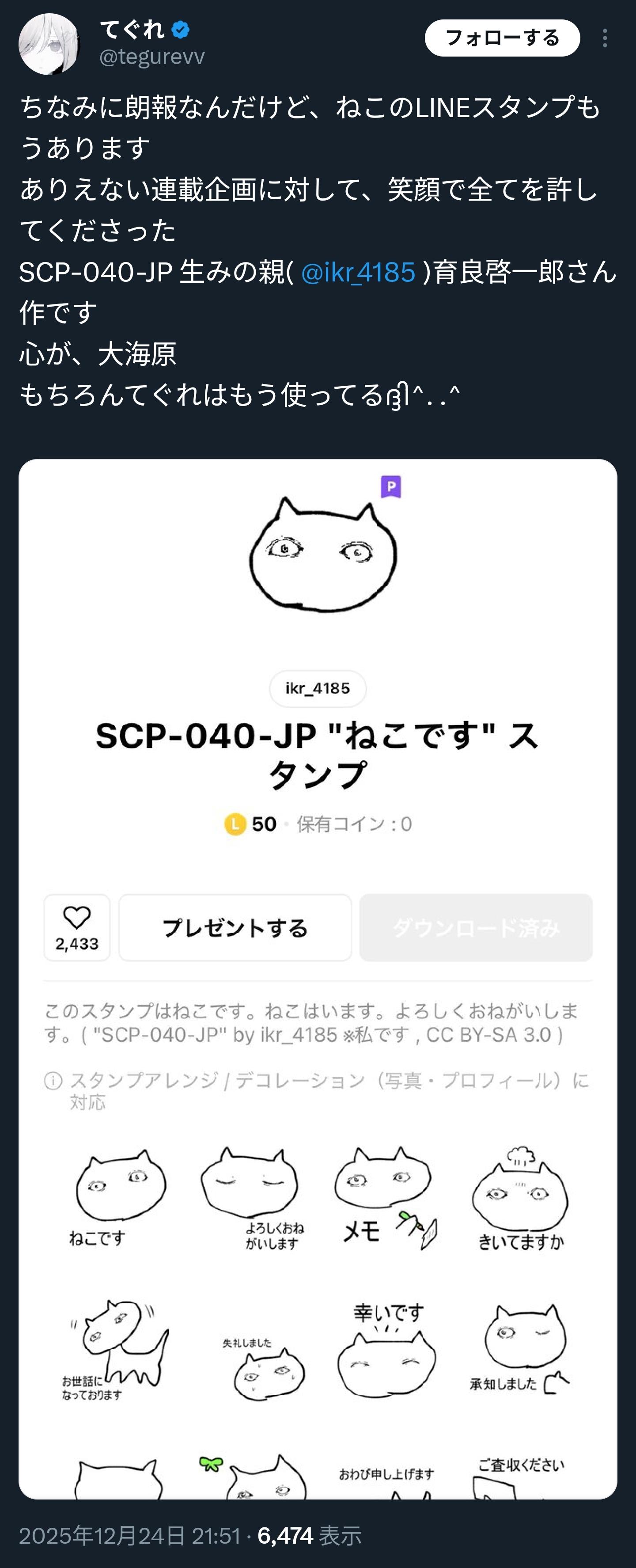The height and width of the screenshot is (1568, 636).
Task: Open the @ikr_4185 mention link
Action: (358, 272)
